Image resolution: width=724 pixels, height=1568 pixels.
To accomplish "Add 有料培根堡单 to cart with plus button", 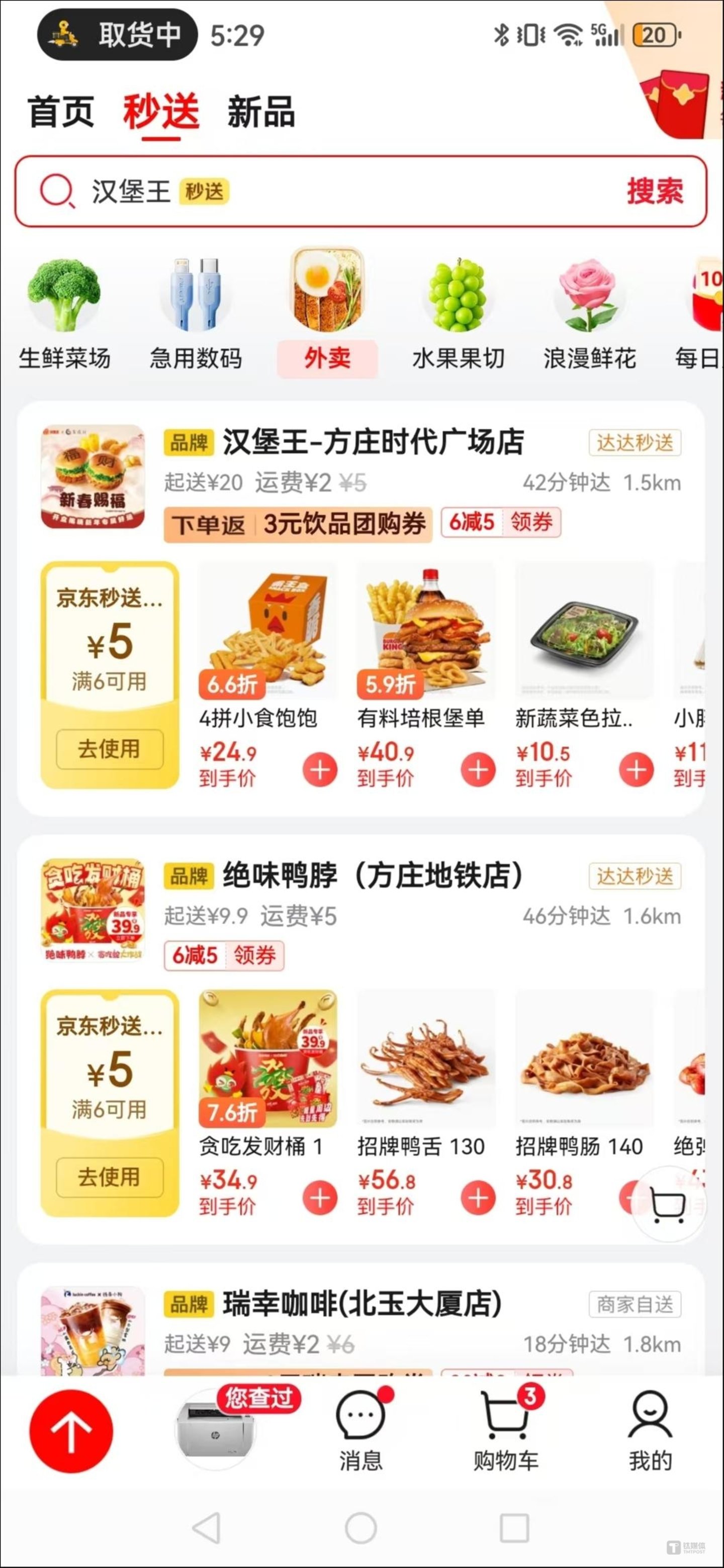I will [478, 769].
